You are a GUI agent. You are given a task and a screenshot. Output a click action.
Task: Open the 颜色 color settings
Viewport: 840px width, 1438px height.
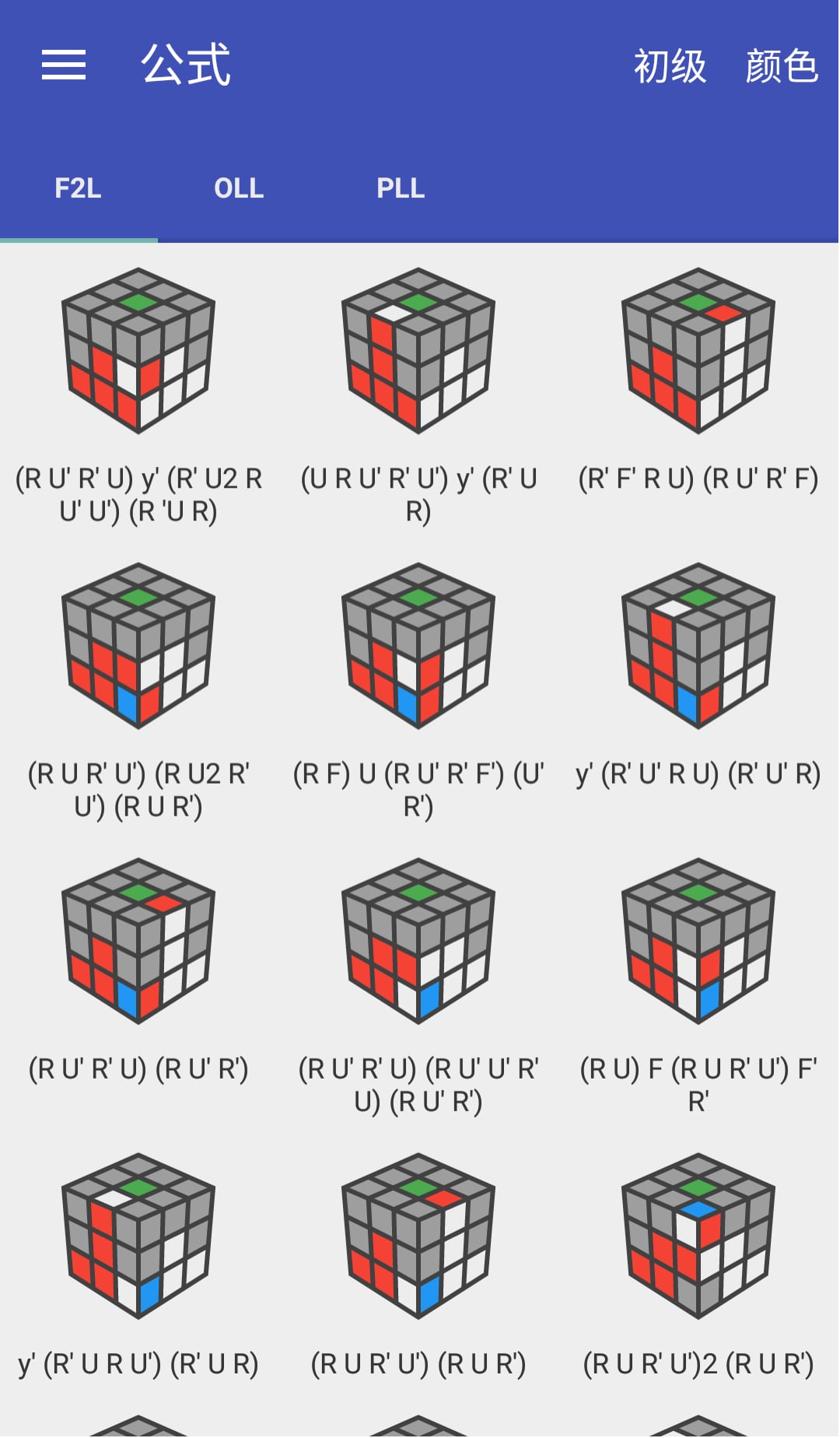[x=781, y=65]
